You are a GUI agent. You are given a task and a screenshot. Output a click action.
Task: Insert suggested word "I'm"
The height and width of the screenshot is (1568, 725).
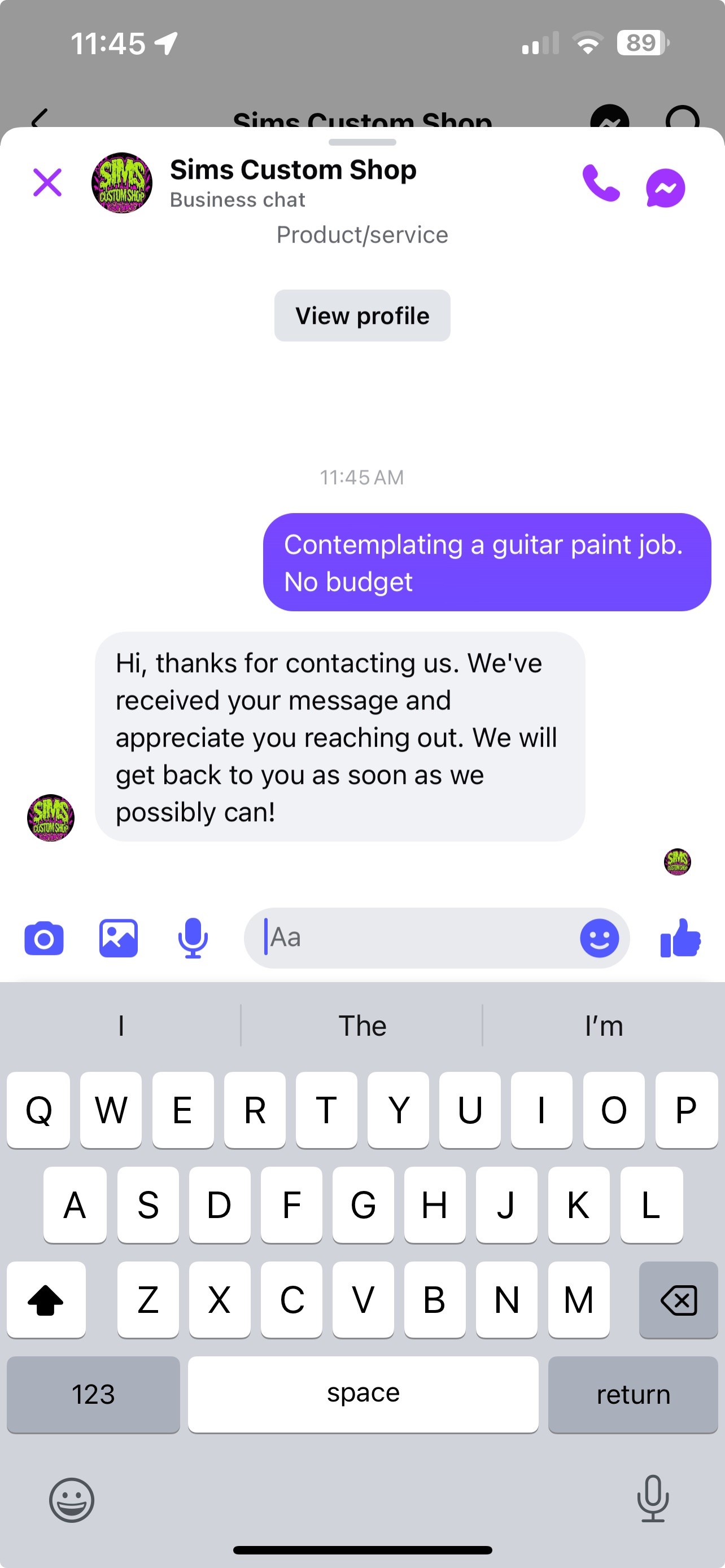[x=603, y=1026]
